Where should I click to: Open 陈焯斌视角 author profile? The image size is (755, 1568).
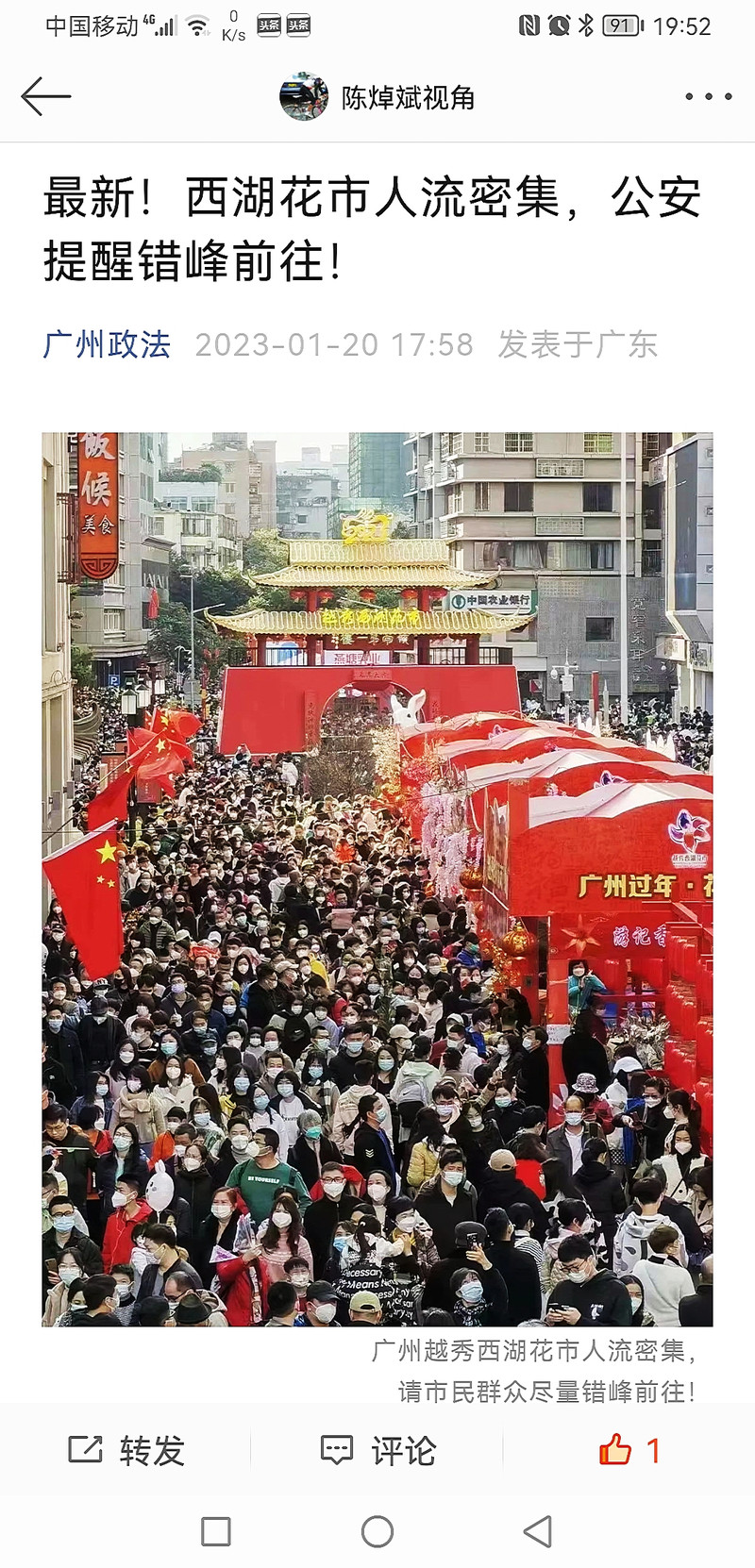tap(377, 96)
